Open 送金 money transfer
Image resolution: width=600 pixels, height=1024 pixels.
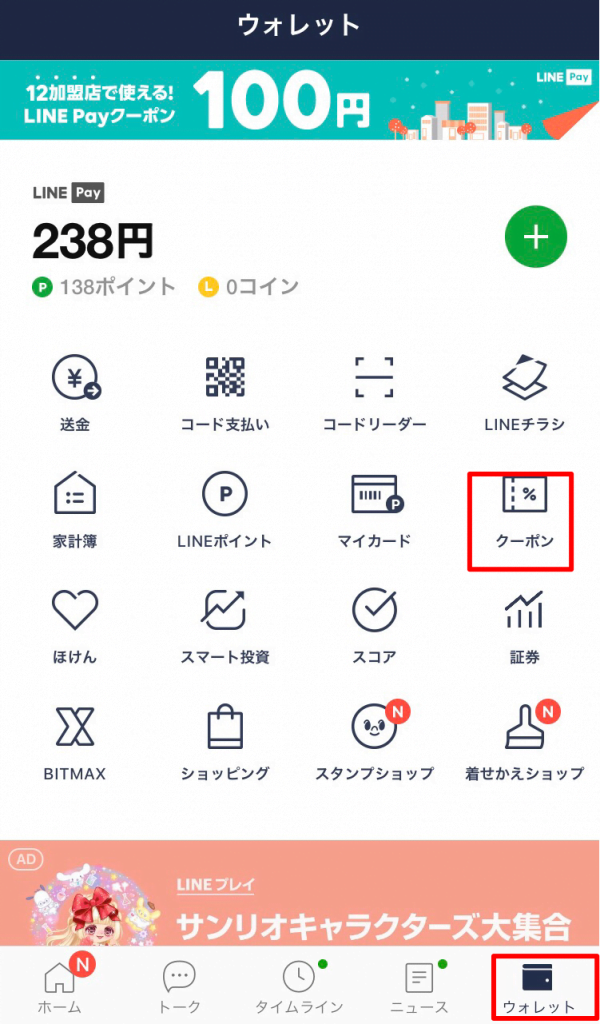coord(75,392)
